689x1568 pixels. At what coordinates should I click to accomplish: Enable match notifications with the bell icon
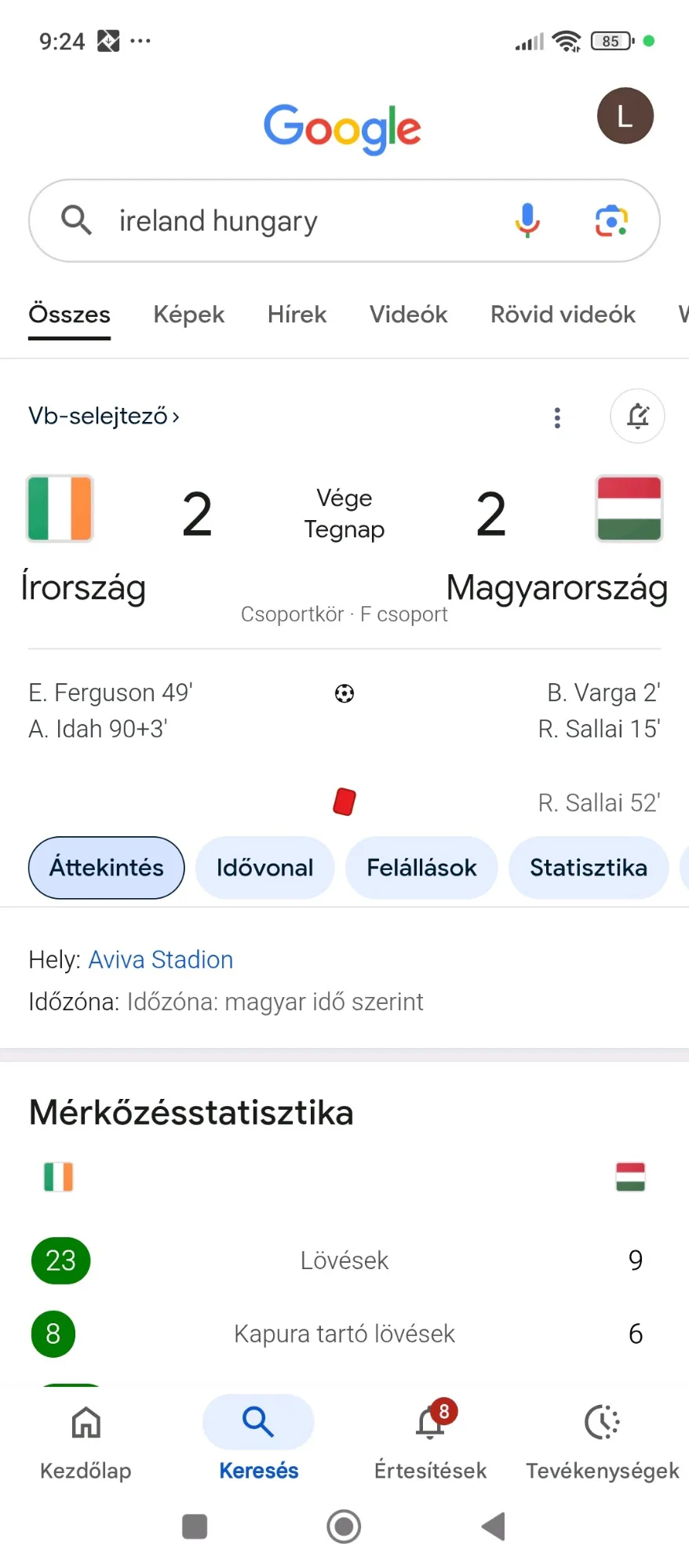(x=637, y=416)
